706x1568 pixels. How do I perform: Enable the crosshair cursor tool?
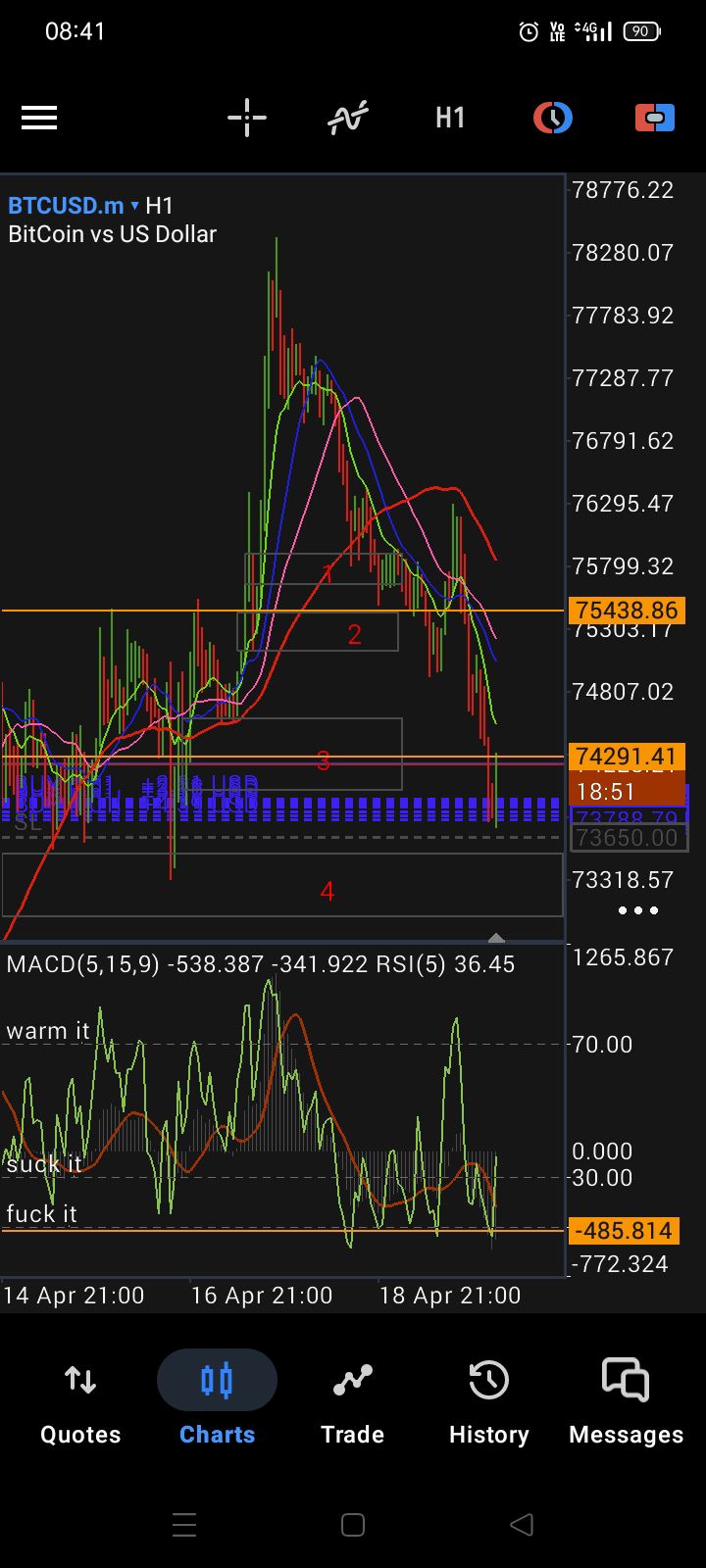(246, 119)
